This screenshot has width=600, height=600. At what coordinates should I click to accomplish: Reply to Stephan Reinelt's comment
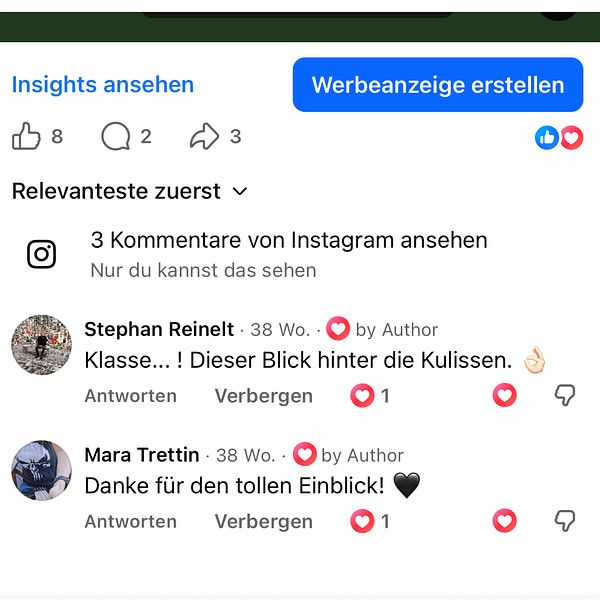pos(130,396)
